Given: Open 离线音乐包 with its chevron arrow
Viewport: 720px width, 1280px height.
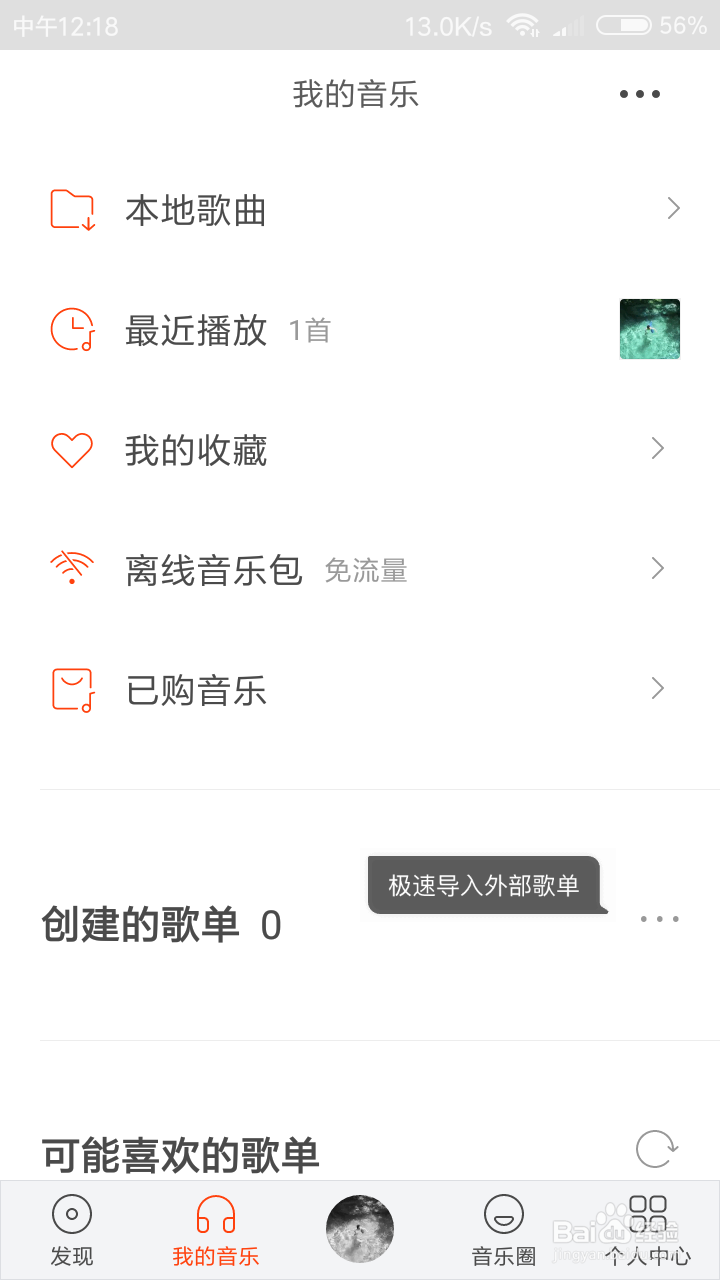Looking at the screenshot, I should coord(657,568).
